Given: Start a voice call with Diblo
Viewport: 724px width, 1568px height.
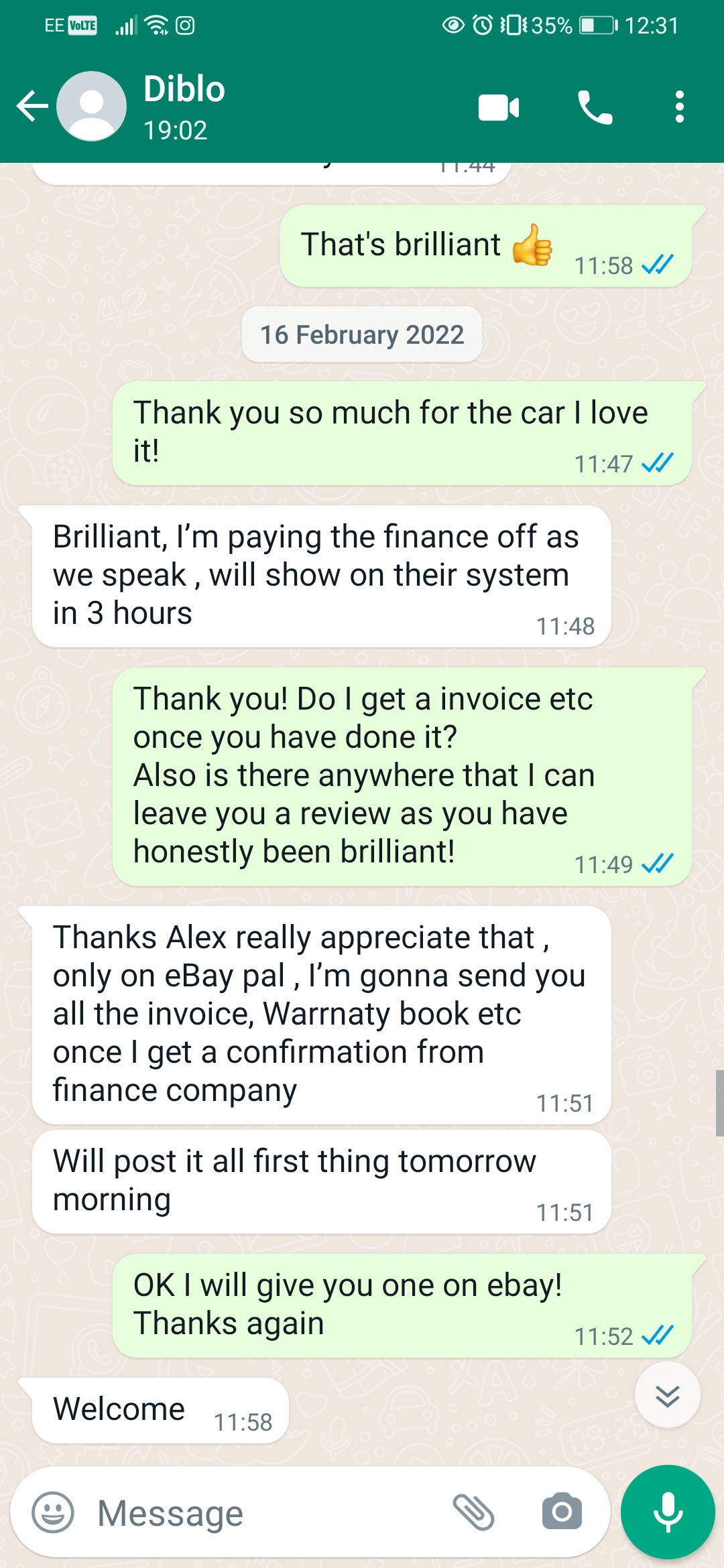Looking at the screenshot, I should coord(595,107).
